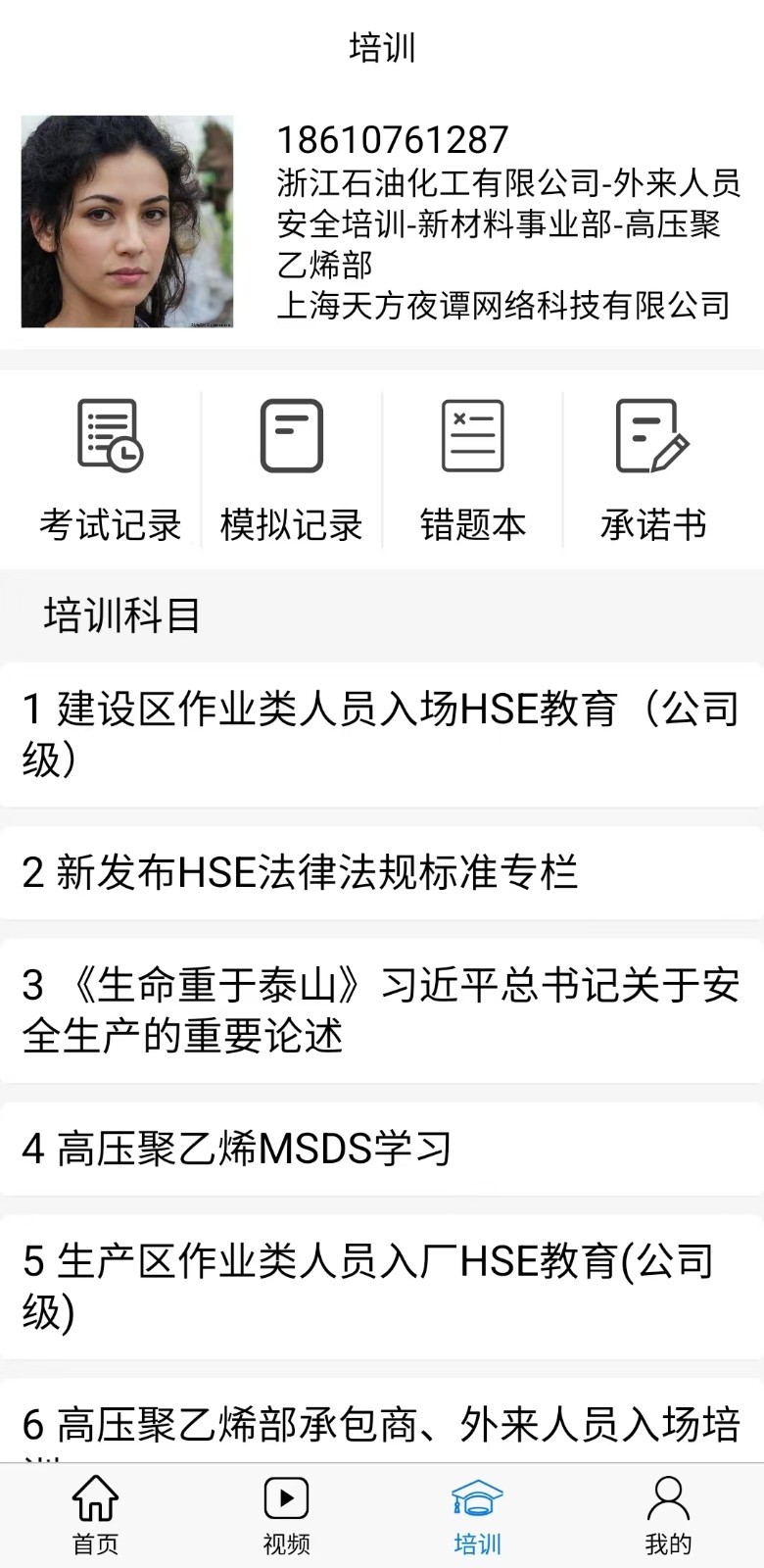Open 模拟记录 mock records

(291, 470)
